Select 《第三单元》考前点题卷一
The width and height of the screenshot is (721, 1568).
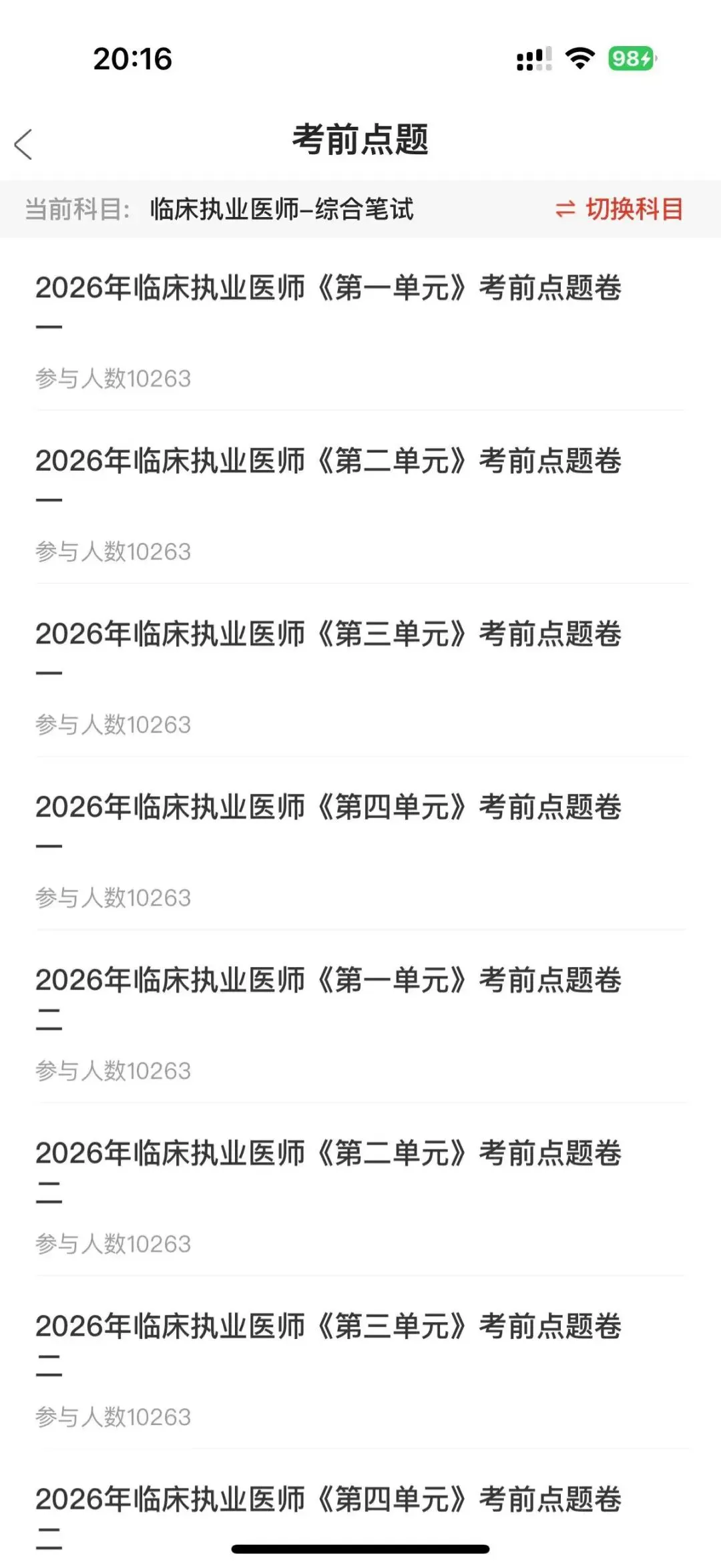tap(328, 634)
